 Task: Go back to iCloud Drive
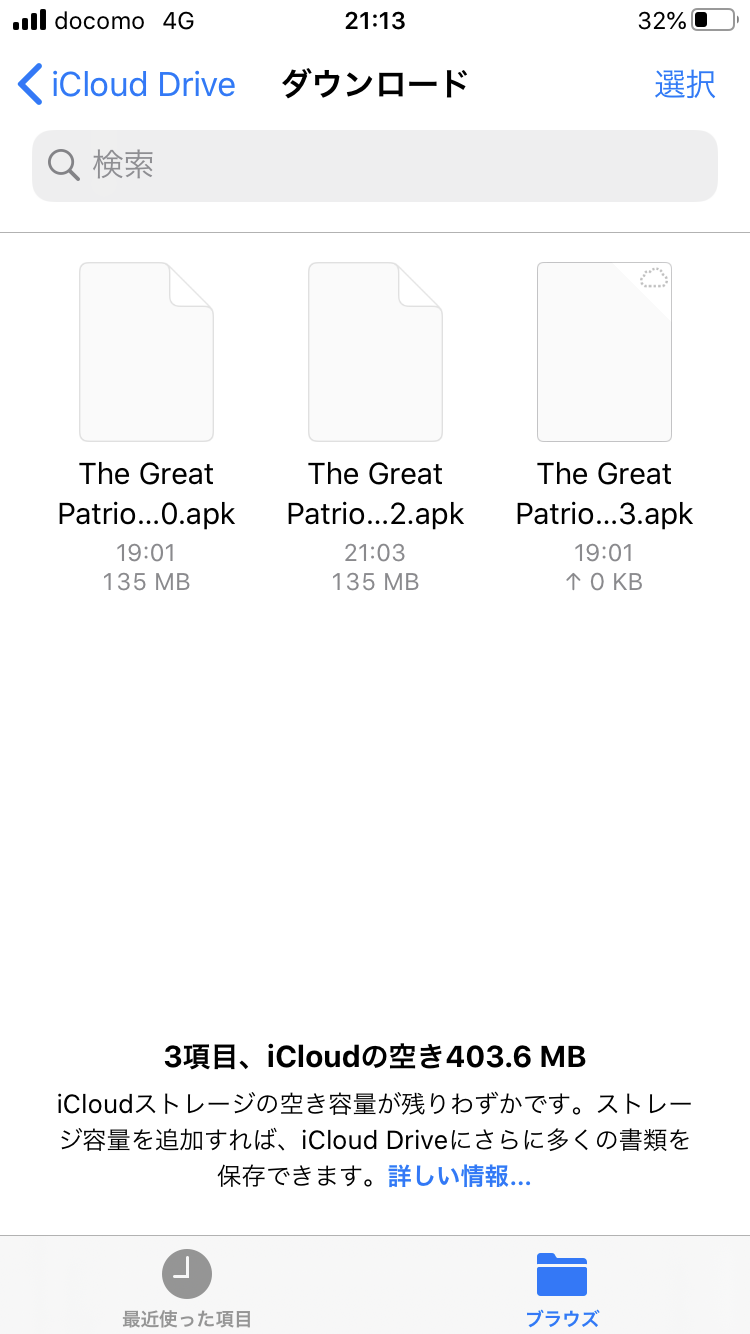[x=127, y=85]
